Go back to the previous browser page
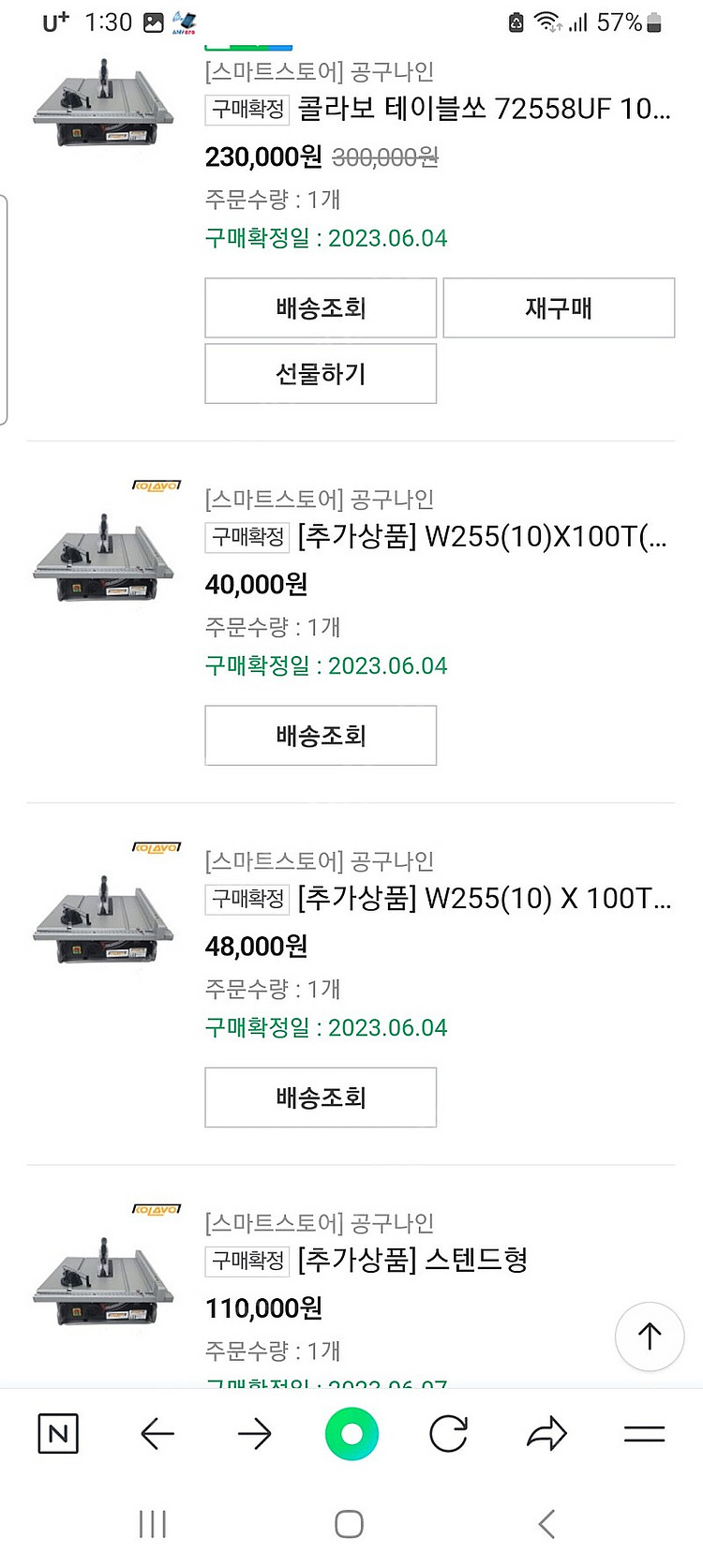The height and width of the screenshot is (1568, 703). 157,1433
